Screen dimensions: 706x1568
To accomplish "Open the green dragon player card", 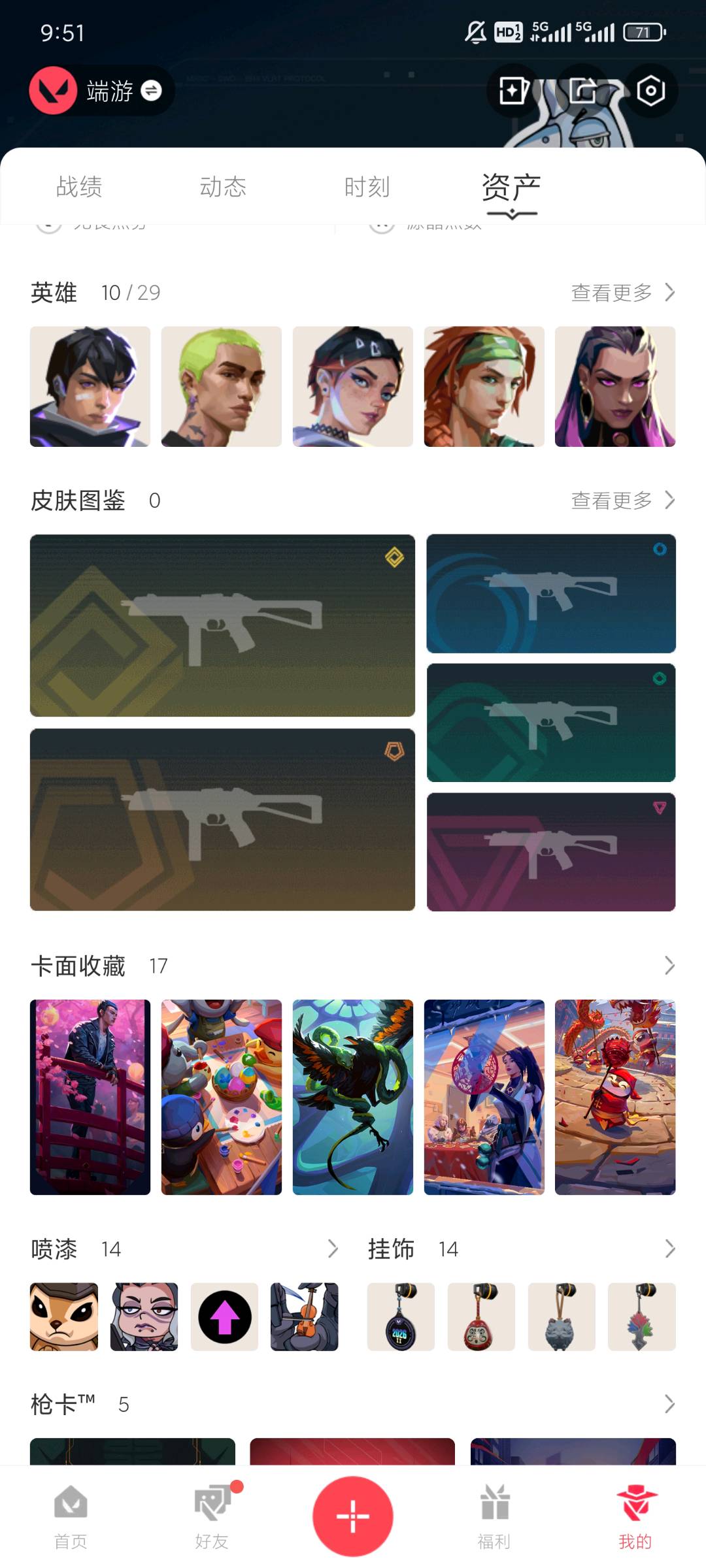I will (353, 1097).
